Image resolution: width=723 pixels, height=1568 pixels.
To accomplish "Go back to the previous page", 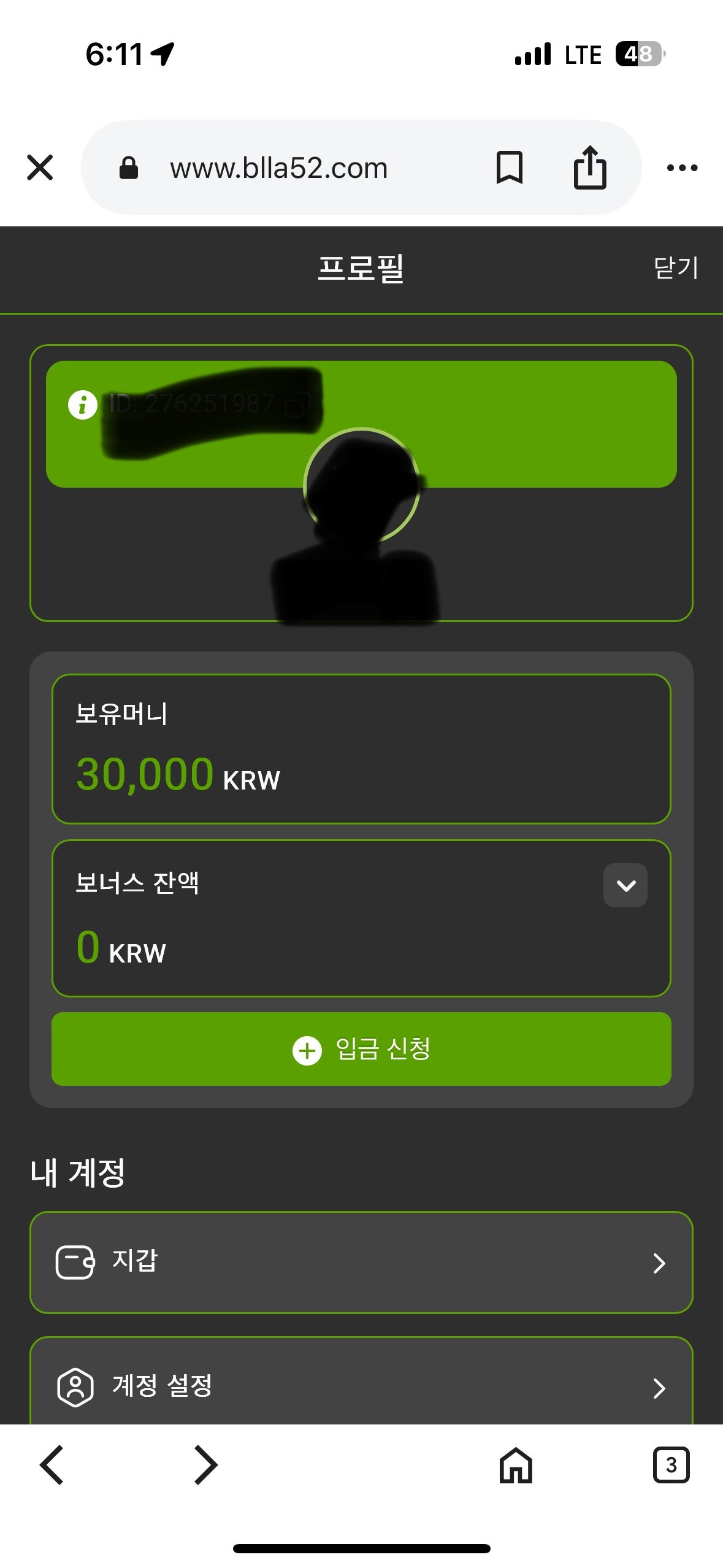I will point(52,1465).
